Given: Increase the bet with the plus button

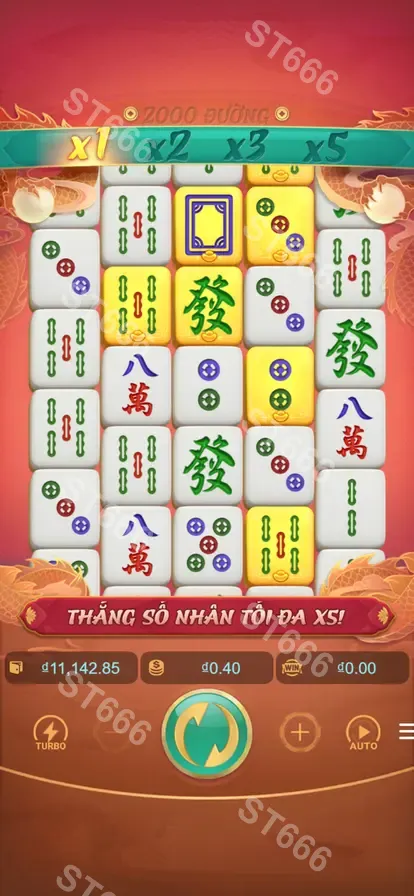Looking at the screenshot, I should coord(300,733).
